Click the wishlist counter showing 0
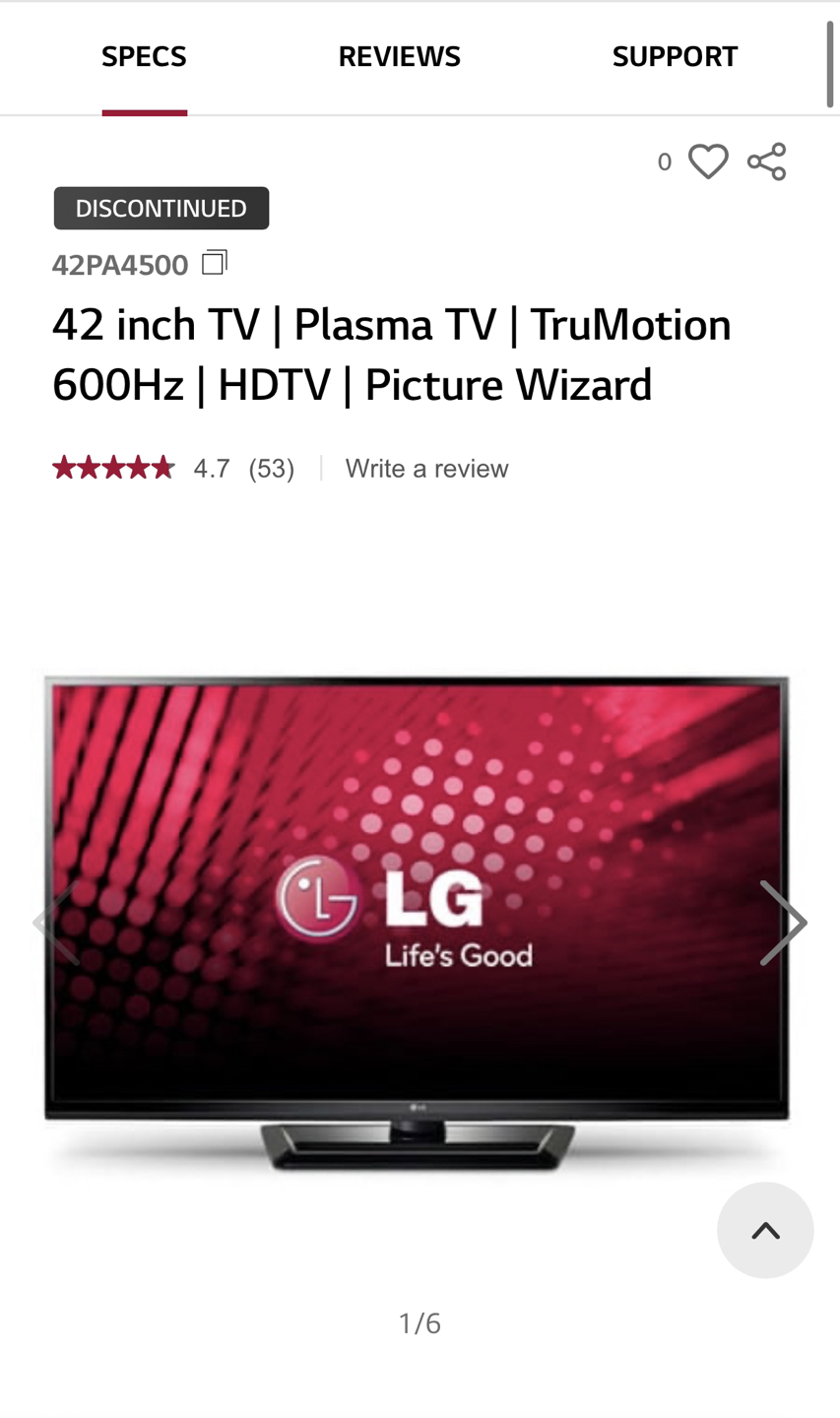Image resolution: width=840 pixels, height=1418 pixels. tap(664, 160)
